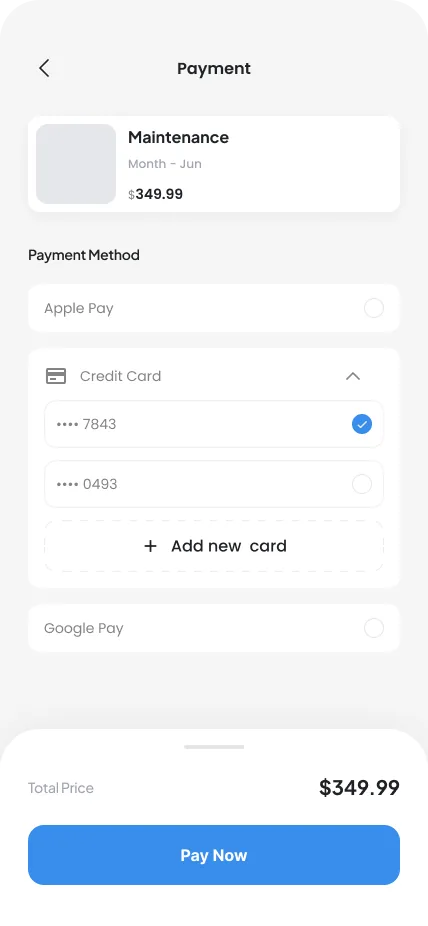The height and width of the screenshot is (926, 428).
Task: Collapse the Credit Card section
Action: tap(352, 376)
